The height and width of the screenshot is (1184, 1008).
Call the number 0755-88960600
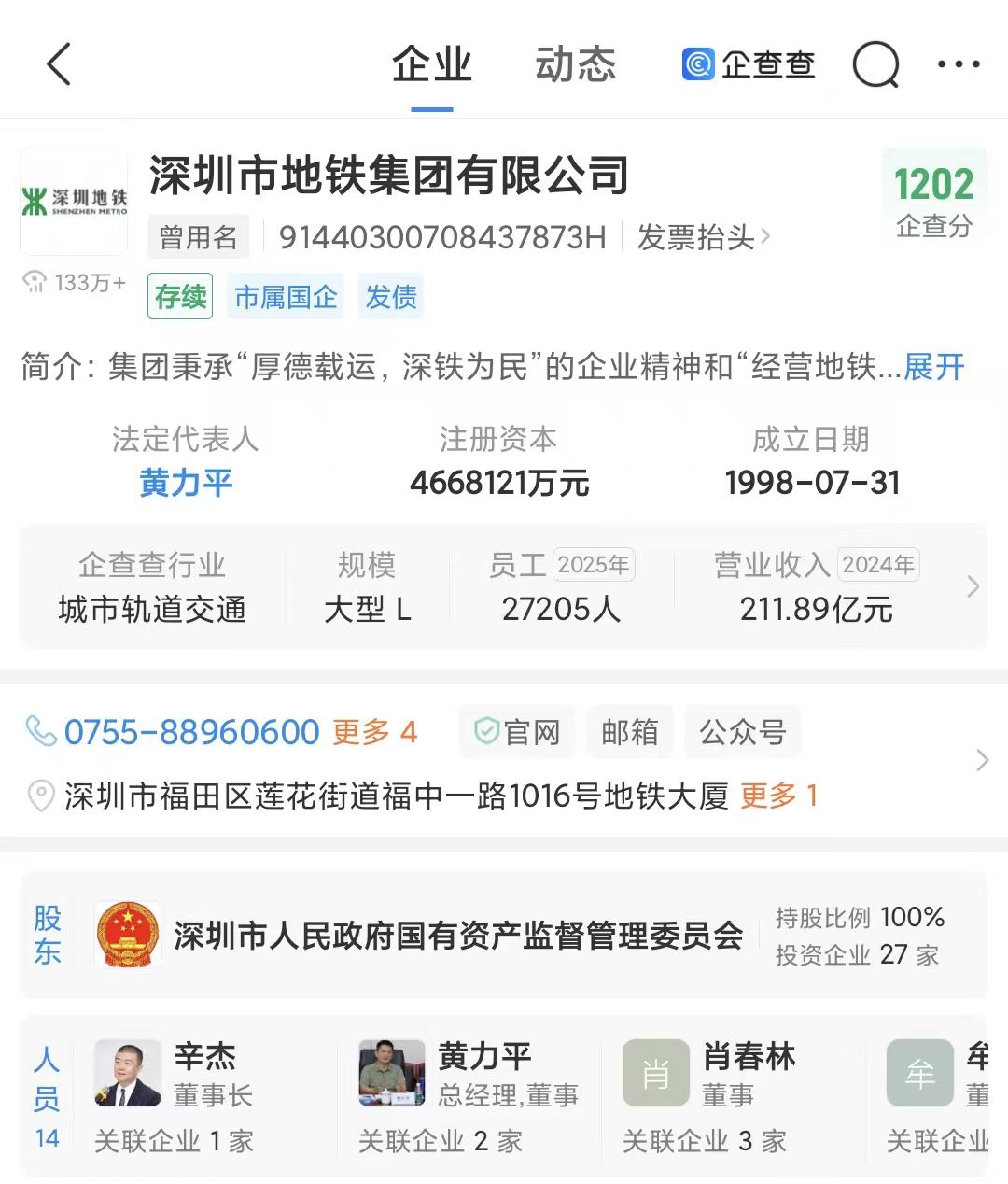coord(191,732)
